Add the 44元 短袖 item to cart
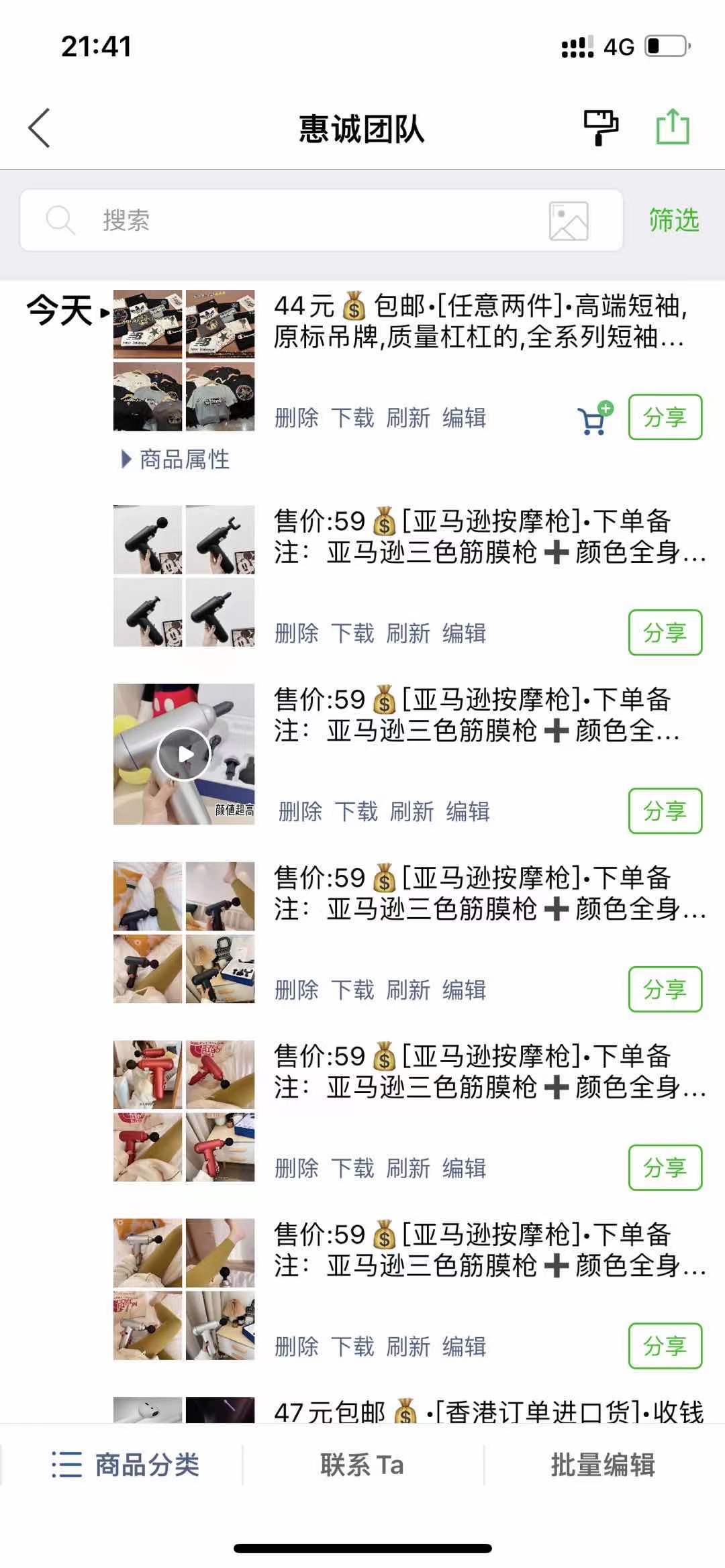This screenshot has width=725, height=1568. [x=594, y=418]
